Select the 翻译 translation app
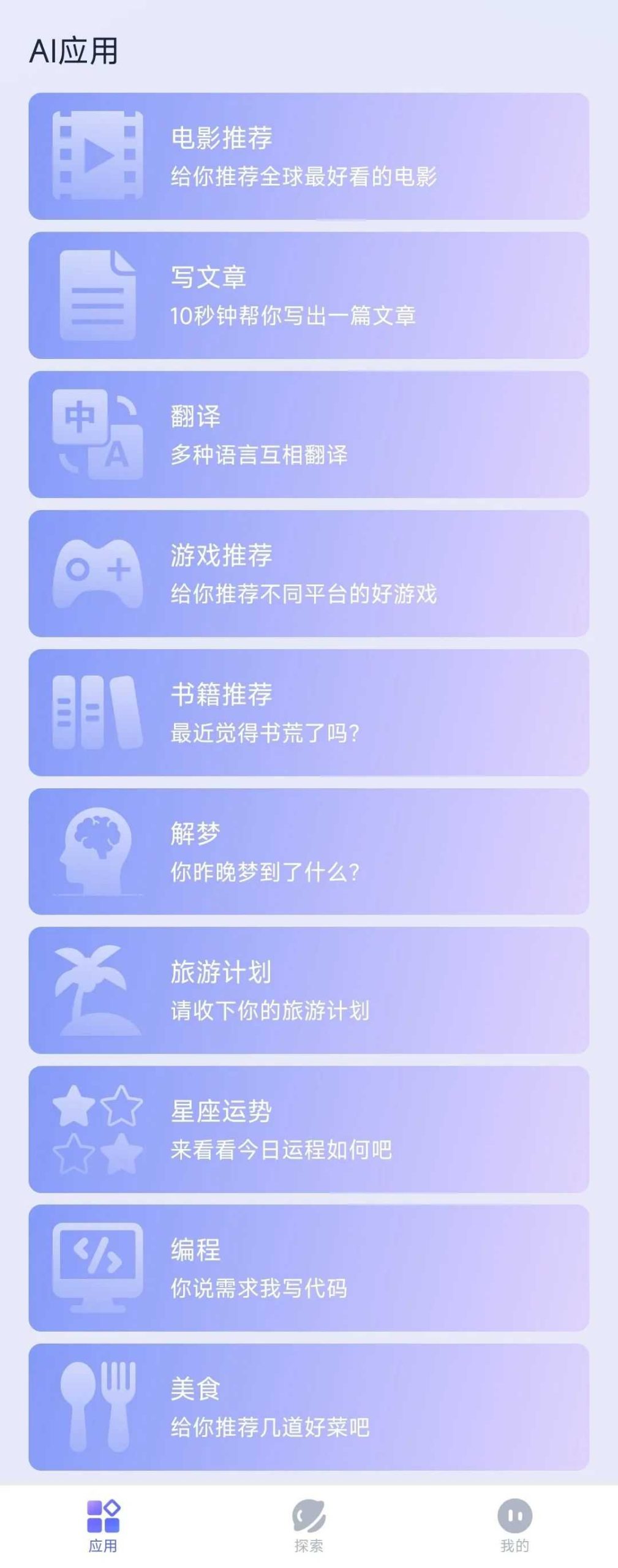Viewport: 618px width, 1568px height. click(x=309, y=434)
